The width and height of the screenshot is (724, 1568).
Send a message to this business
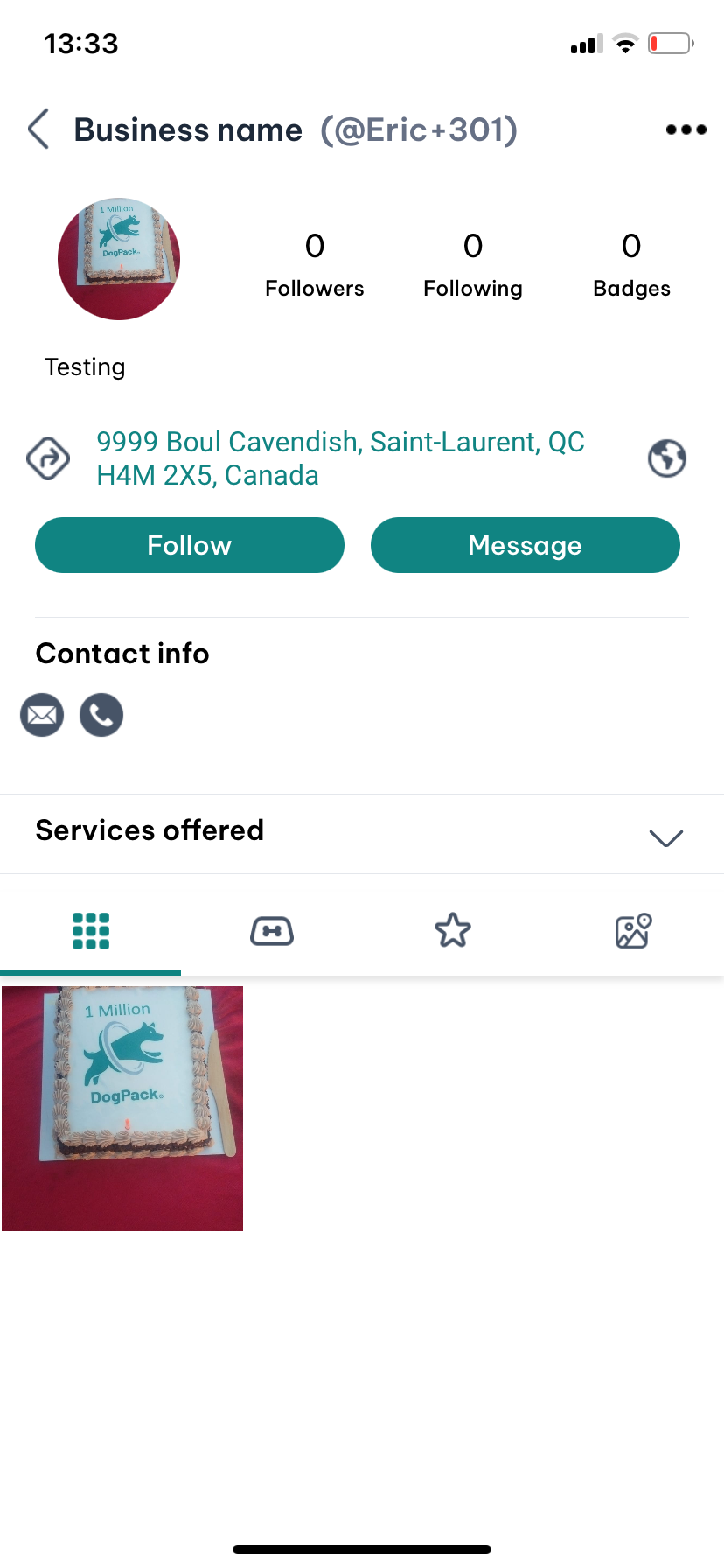[x=525, y=545]
